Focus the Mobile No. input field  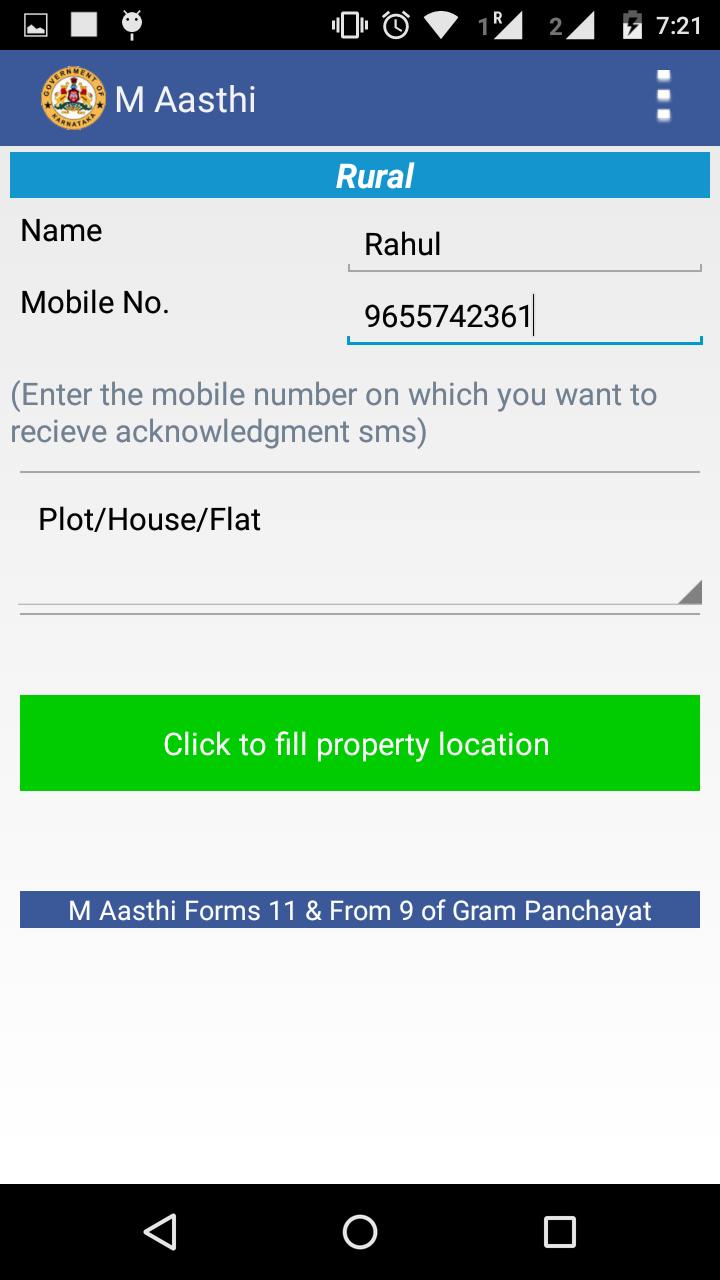[x=524, y=317]
